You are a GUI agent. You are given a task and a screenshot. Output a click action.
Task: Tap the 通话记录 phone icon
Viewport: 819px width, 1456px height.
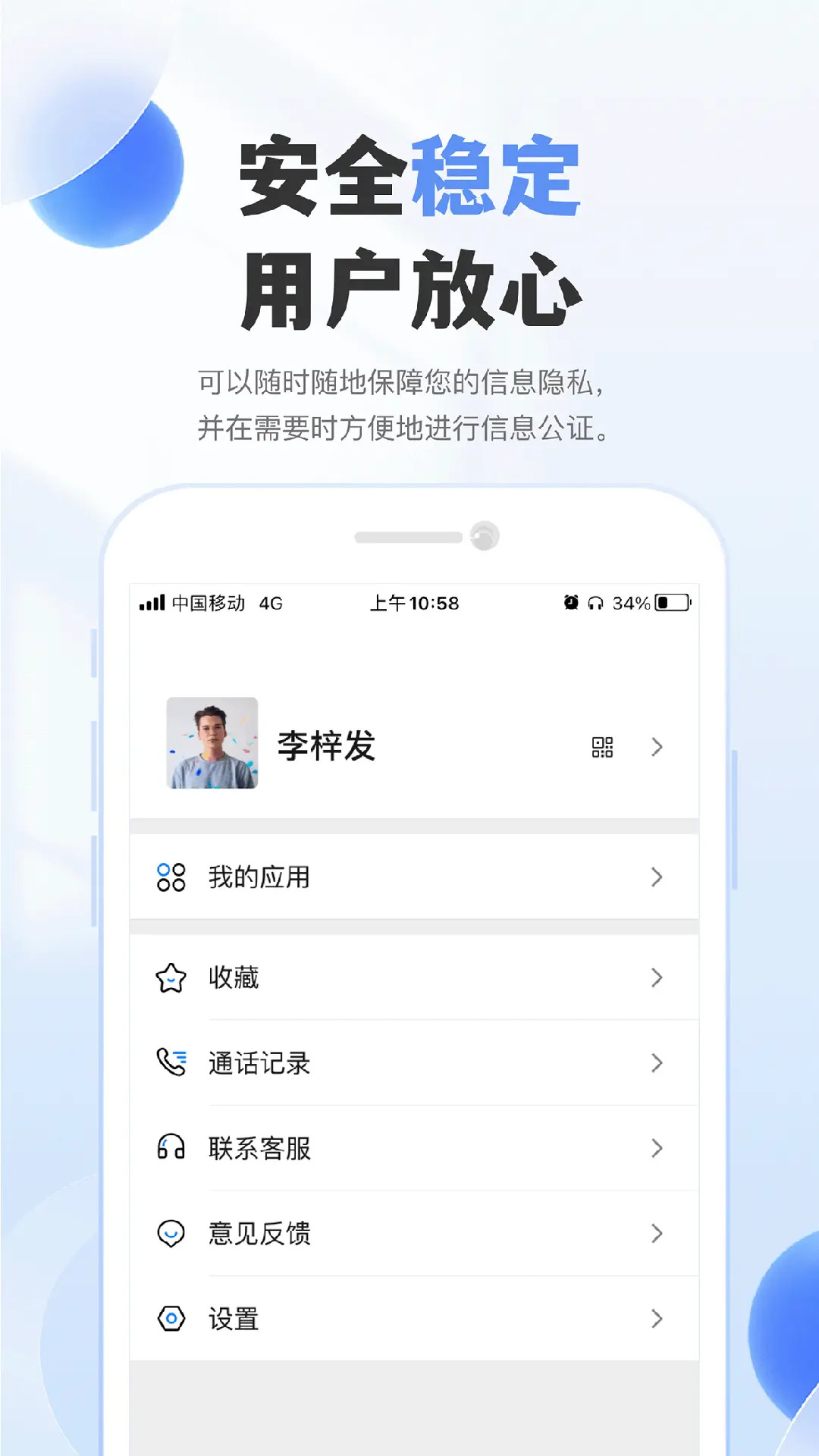click(x=173, y=1063)
